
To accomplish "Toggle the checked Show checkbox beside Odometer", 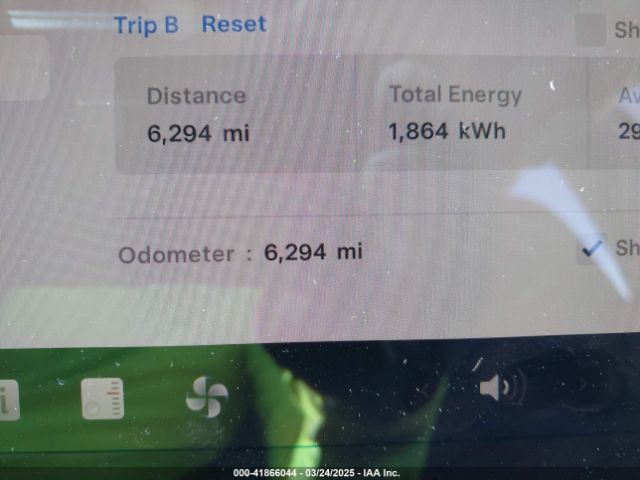I will (x=592, y=248).
